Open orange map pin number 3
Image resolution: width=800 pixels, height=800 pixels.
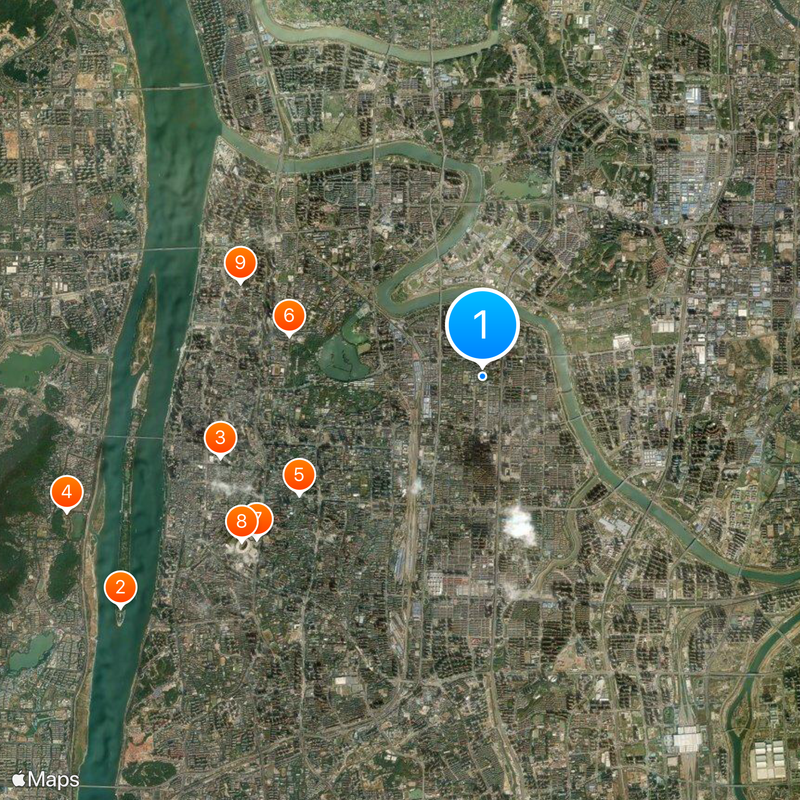[x=220, y=438]
